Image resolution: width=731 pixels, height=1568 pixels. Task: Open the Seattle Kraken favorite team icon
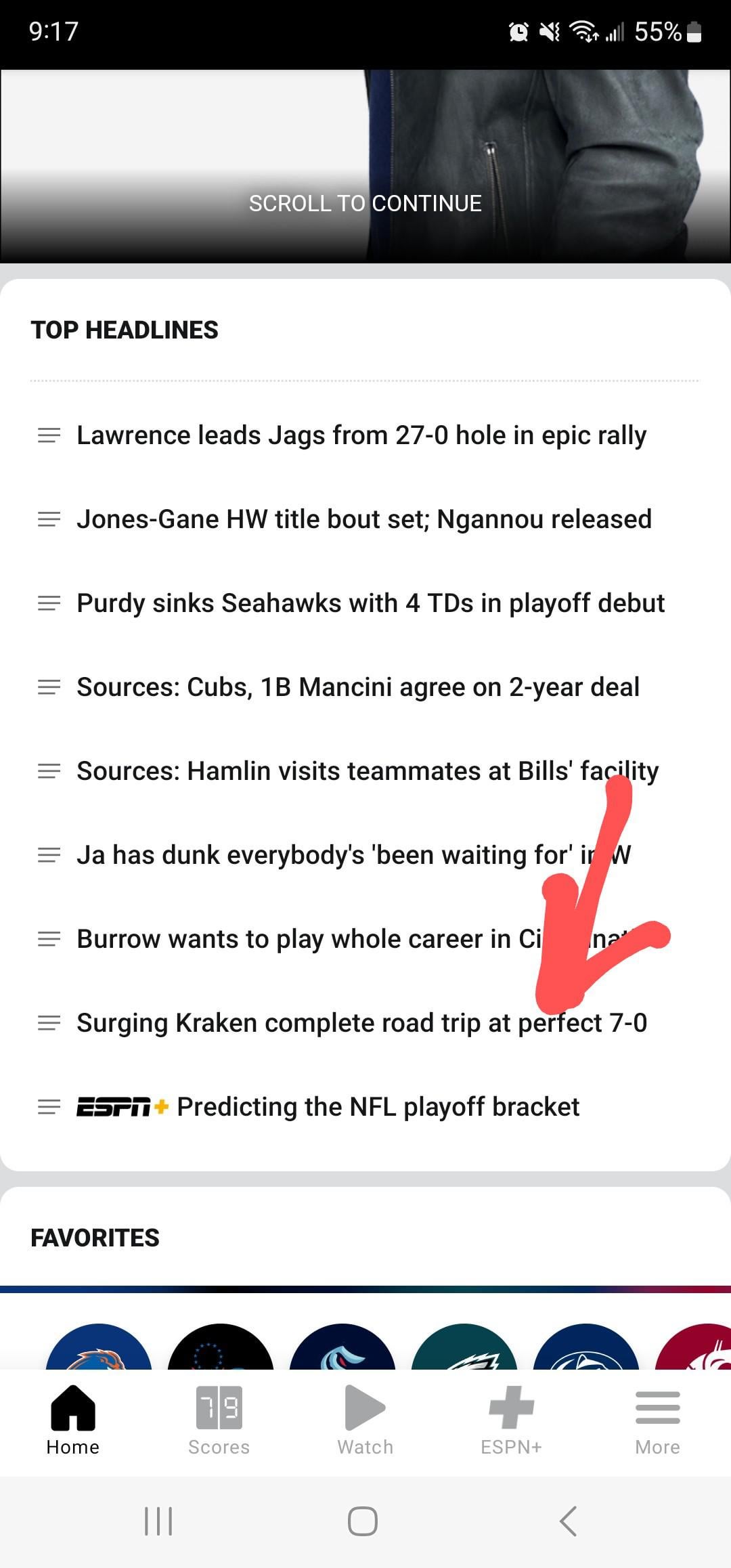click(x=342, y=1351)
